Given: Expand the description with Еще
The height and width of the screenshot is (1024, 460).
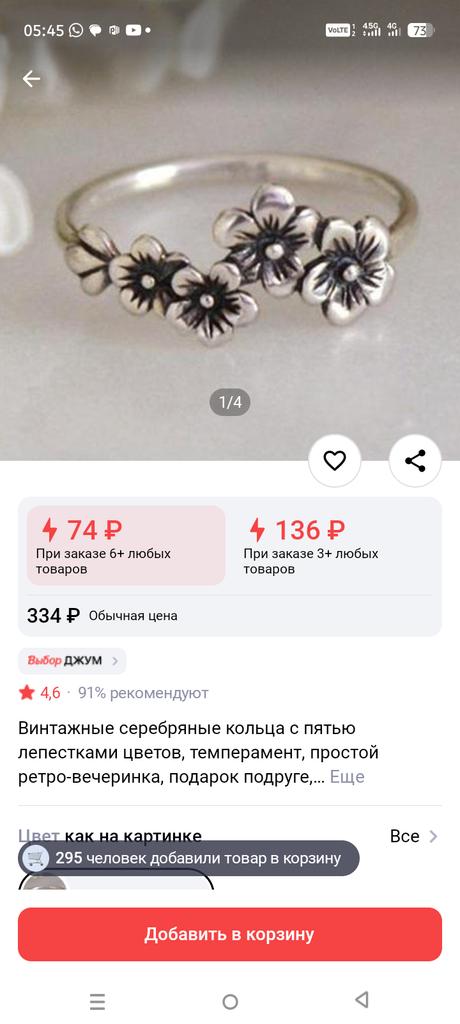Looking at the screenshot, I should click(347, 777).
